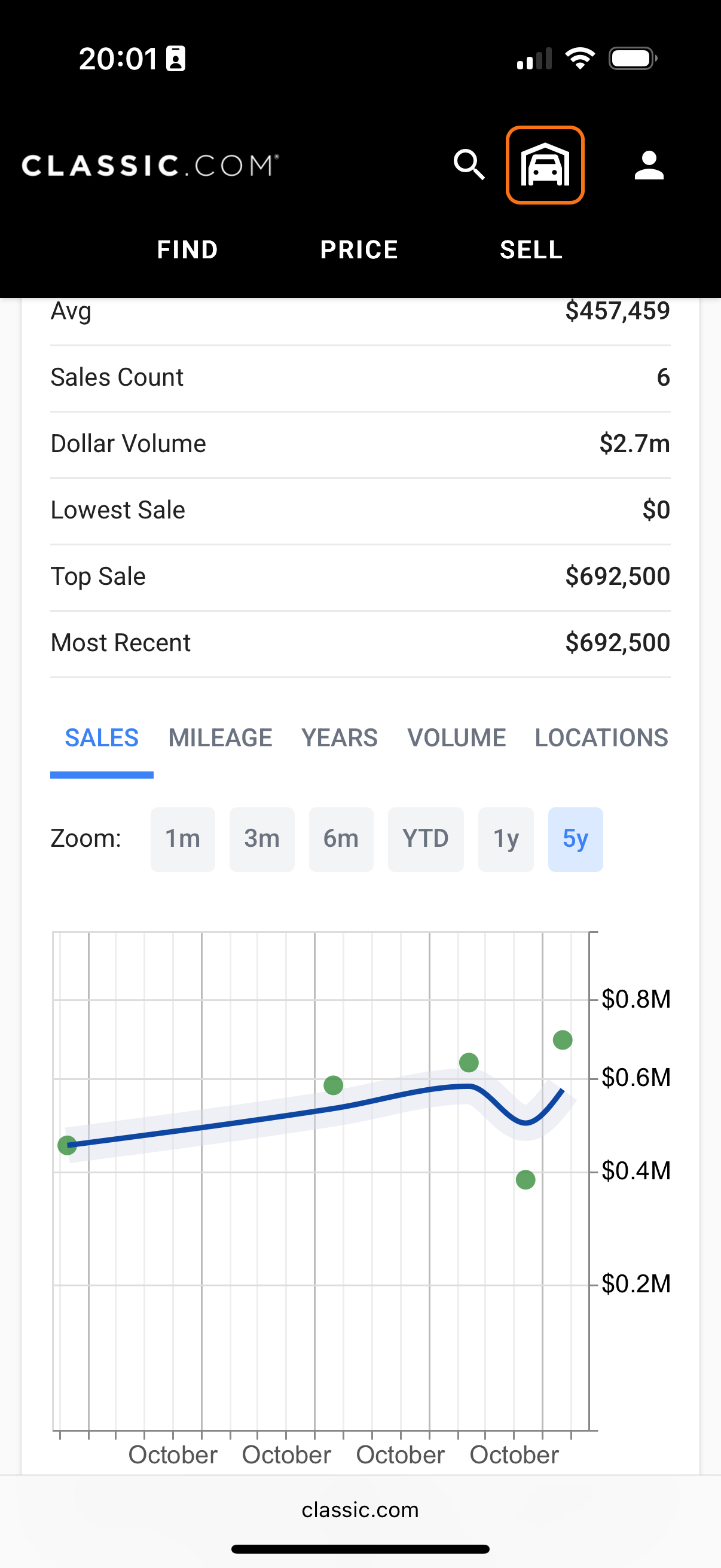Set chart zoom to 6m
721x1568 pixels.
coord(341,840)
